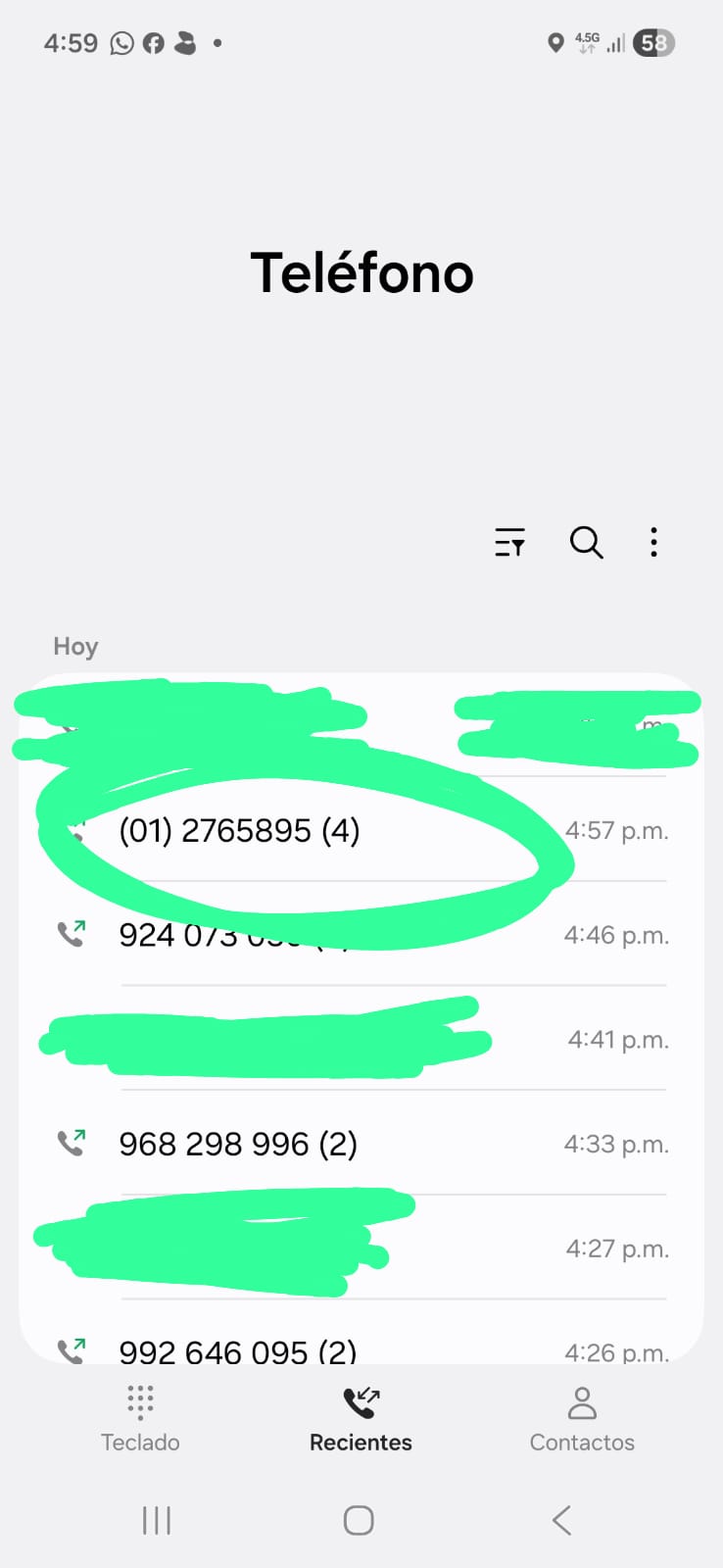
Task: Switch to the Teclado tab
Action: tap(140, 1418)
